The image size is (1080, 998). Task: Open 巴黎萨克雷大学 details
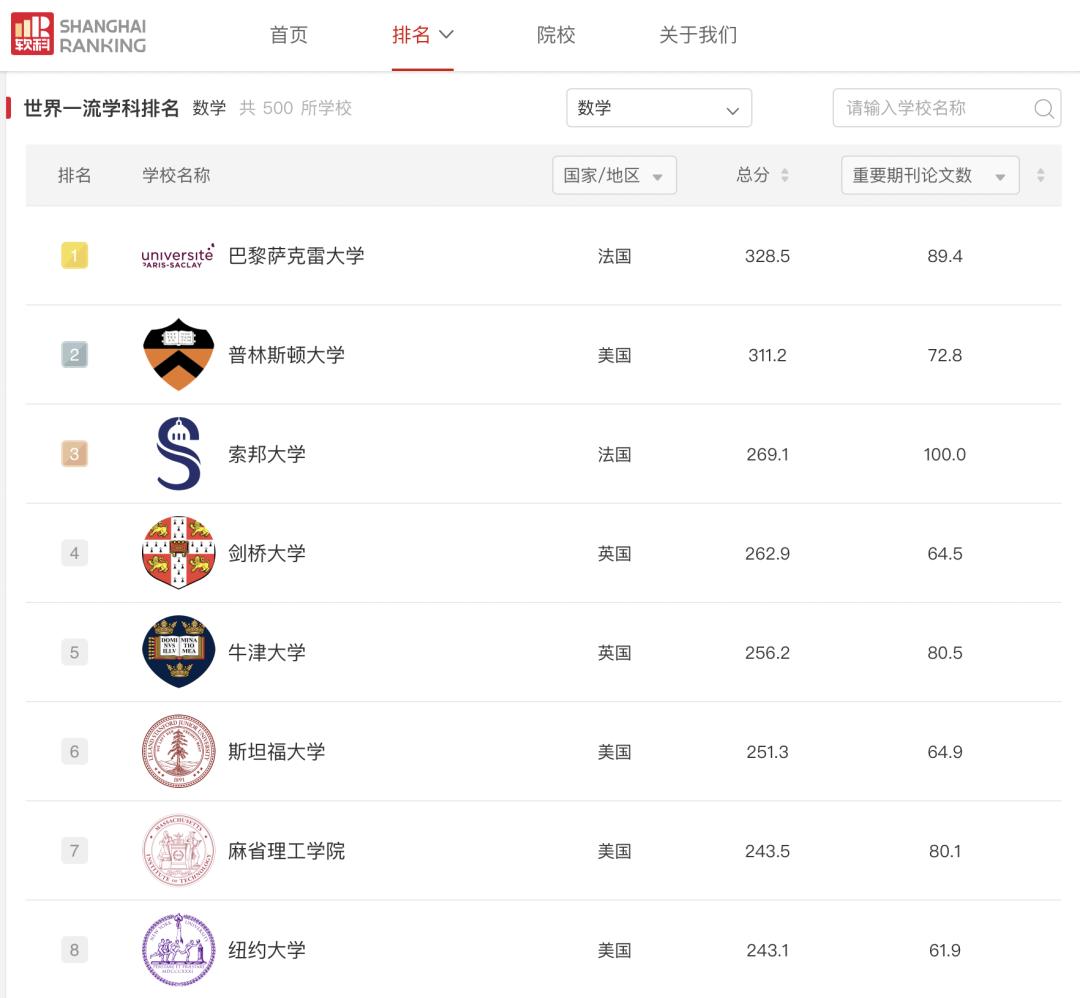coord(296,256)
